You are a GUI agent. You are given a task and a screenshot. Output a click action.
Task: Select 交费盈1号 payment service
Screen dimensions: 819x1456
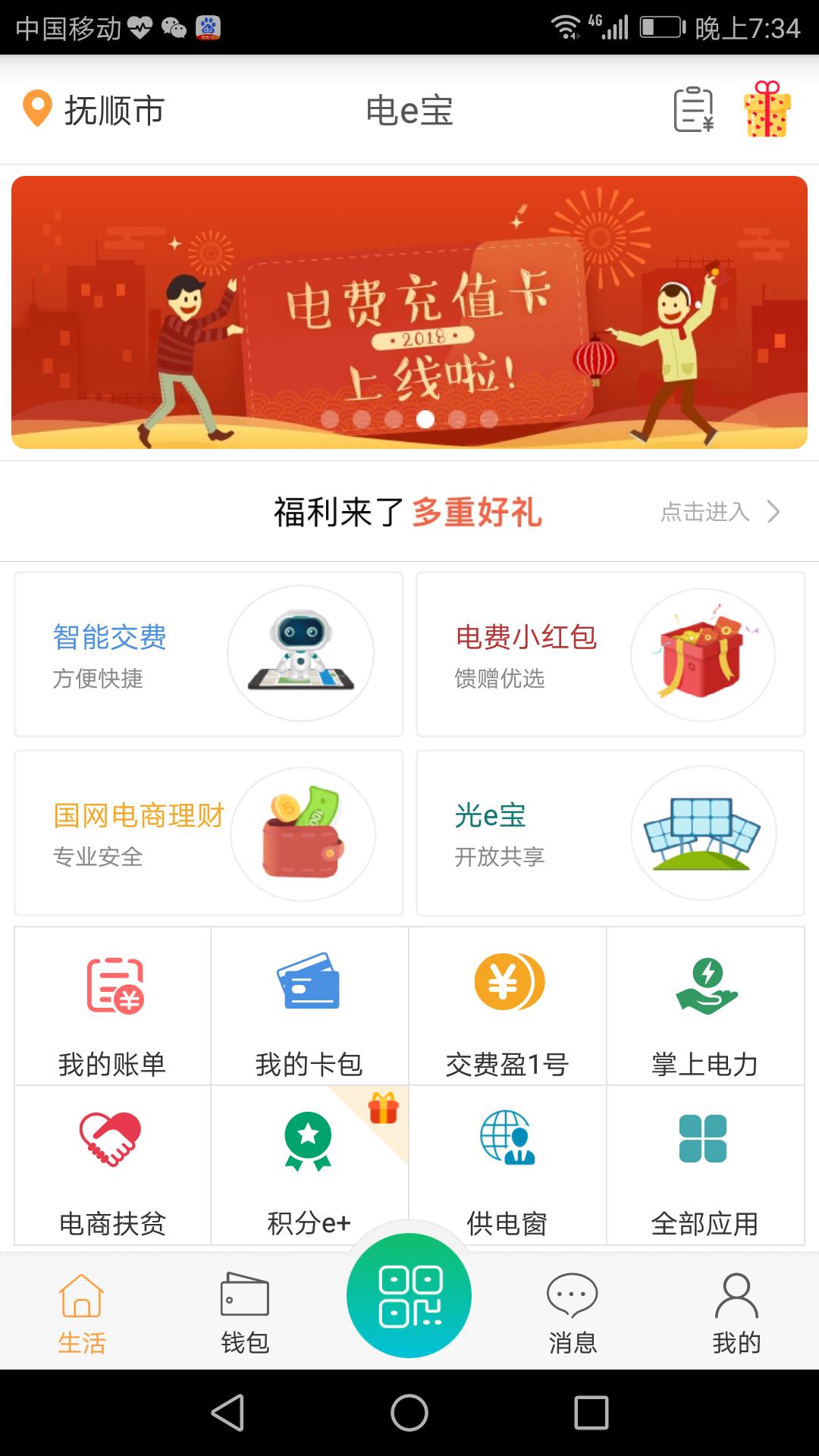point(508,1009)
